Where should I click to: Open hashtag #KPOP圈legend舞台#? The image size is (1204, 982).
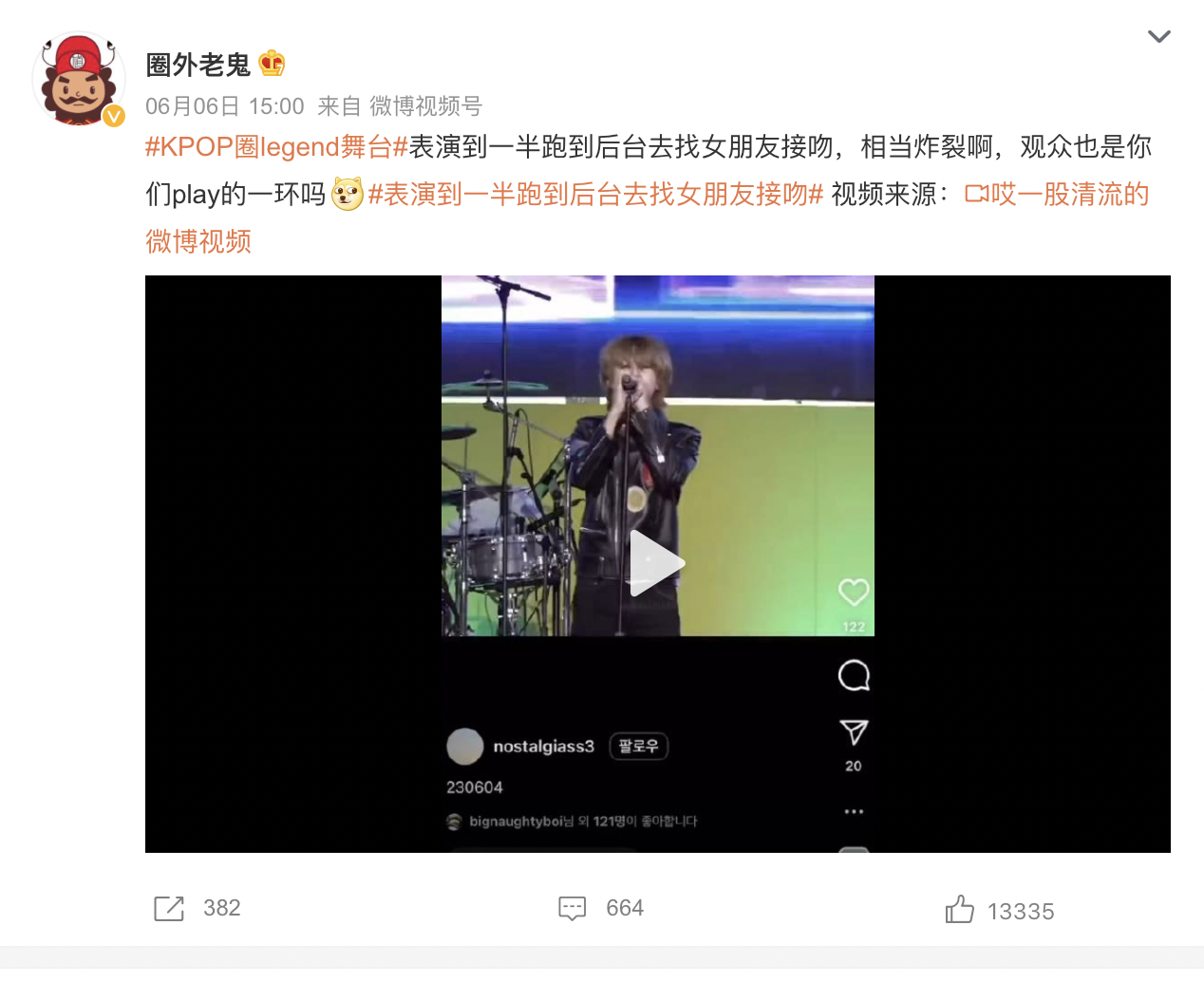[x=276, y=147]
